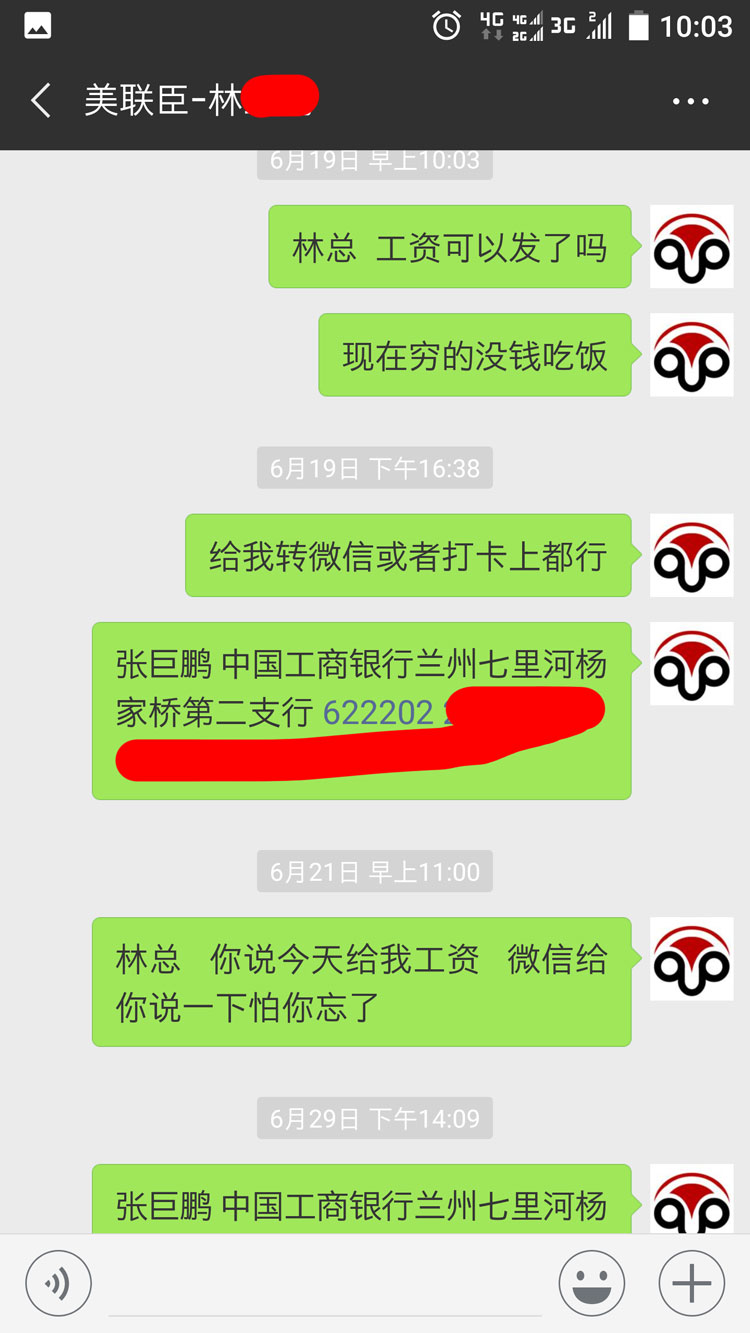This screenshot has height=1333, width=750.
Task: Go back from the chat
Action: [41, 101]
